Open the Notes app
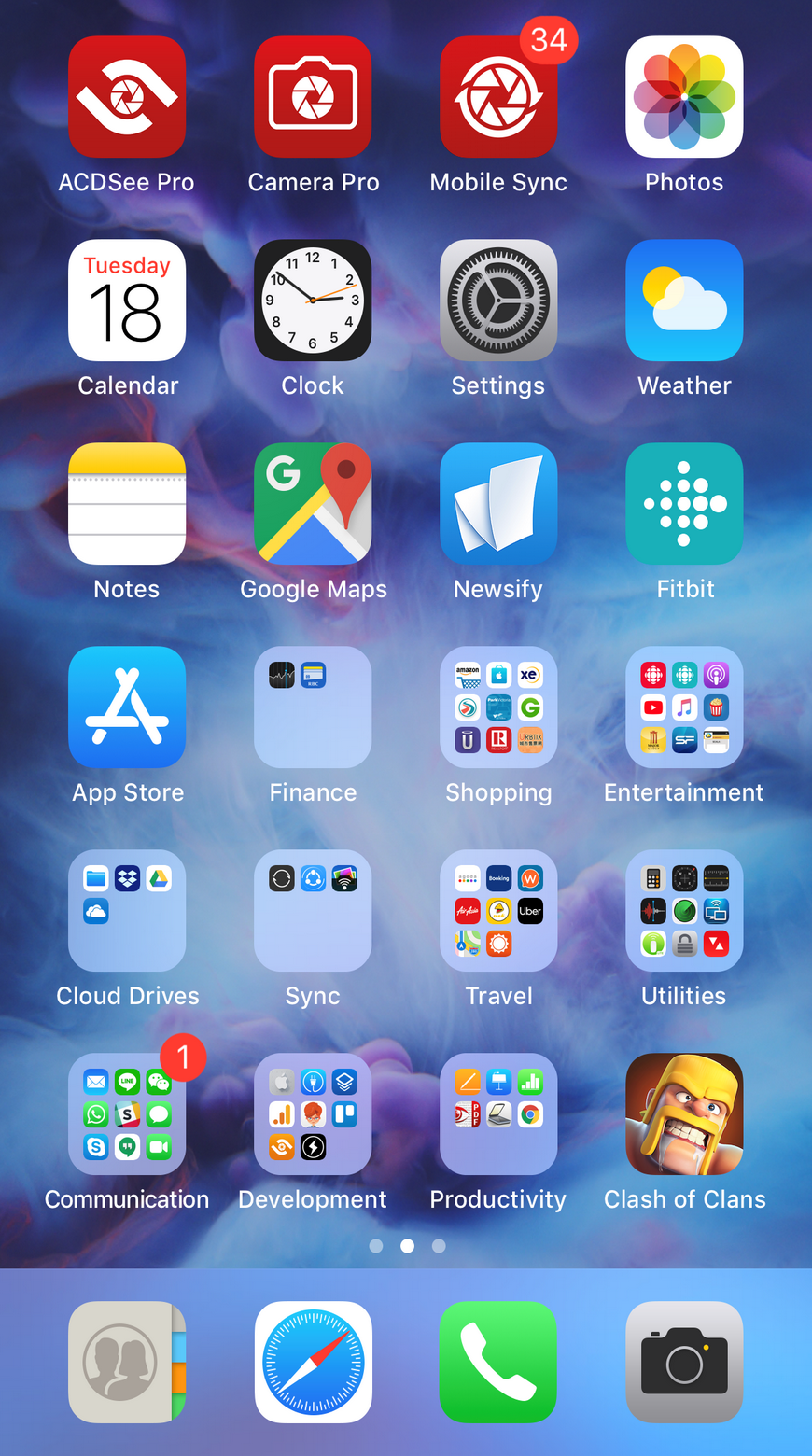The image size is (812, 1456). tap(127, 504)
